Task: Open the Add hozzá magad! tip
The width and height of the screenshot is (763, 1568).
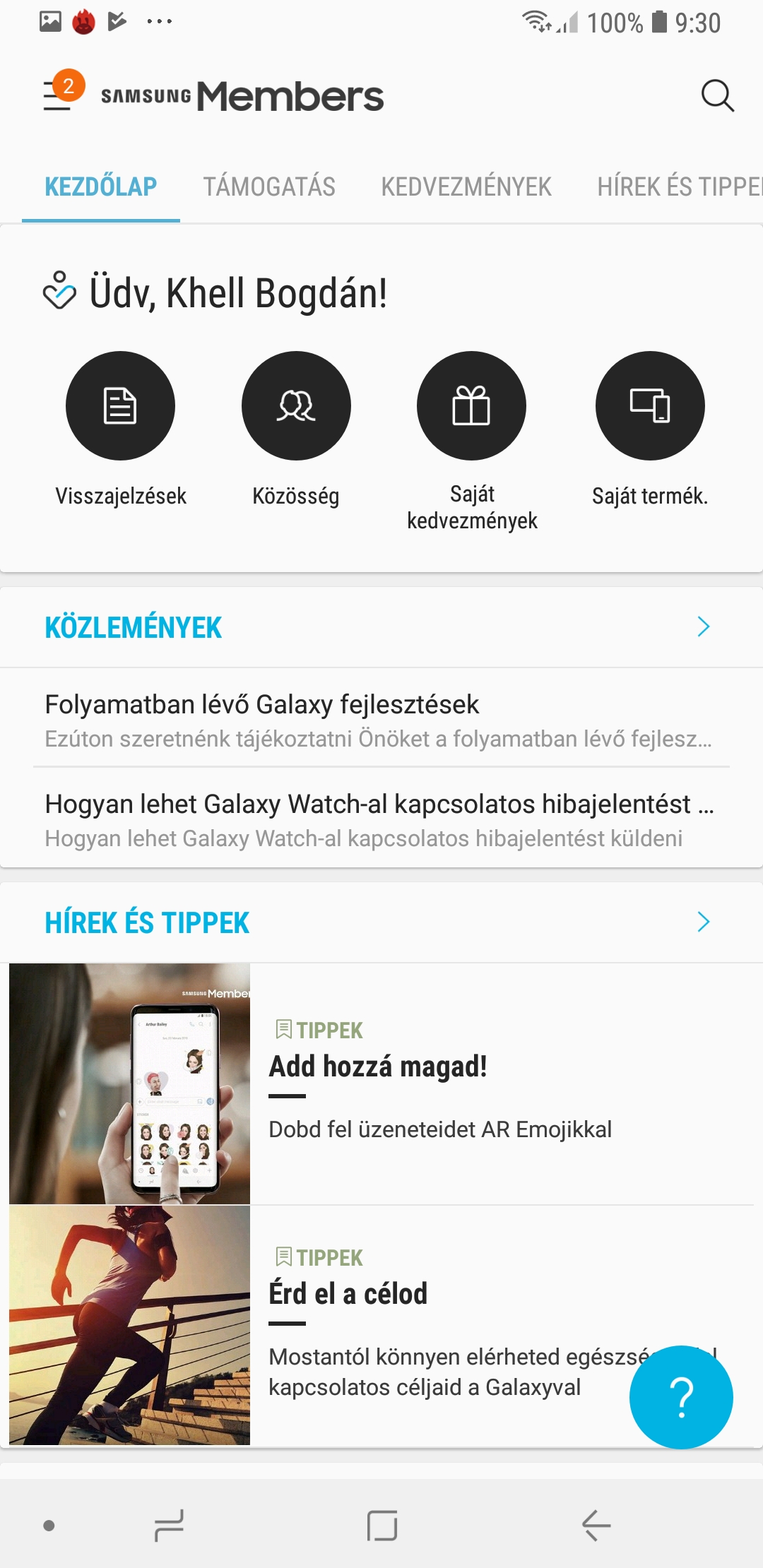Action: [381, 1083]
